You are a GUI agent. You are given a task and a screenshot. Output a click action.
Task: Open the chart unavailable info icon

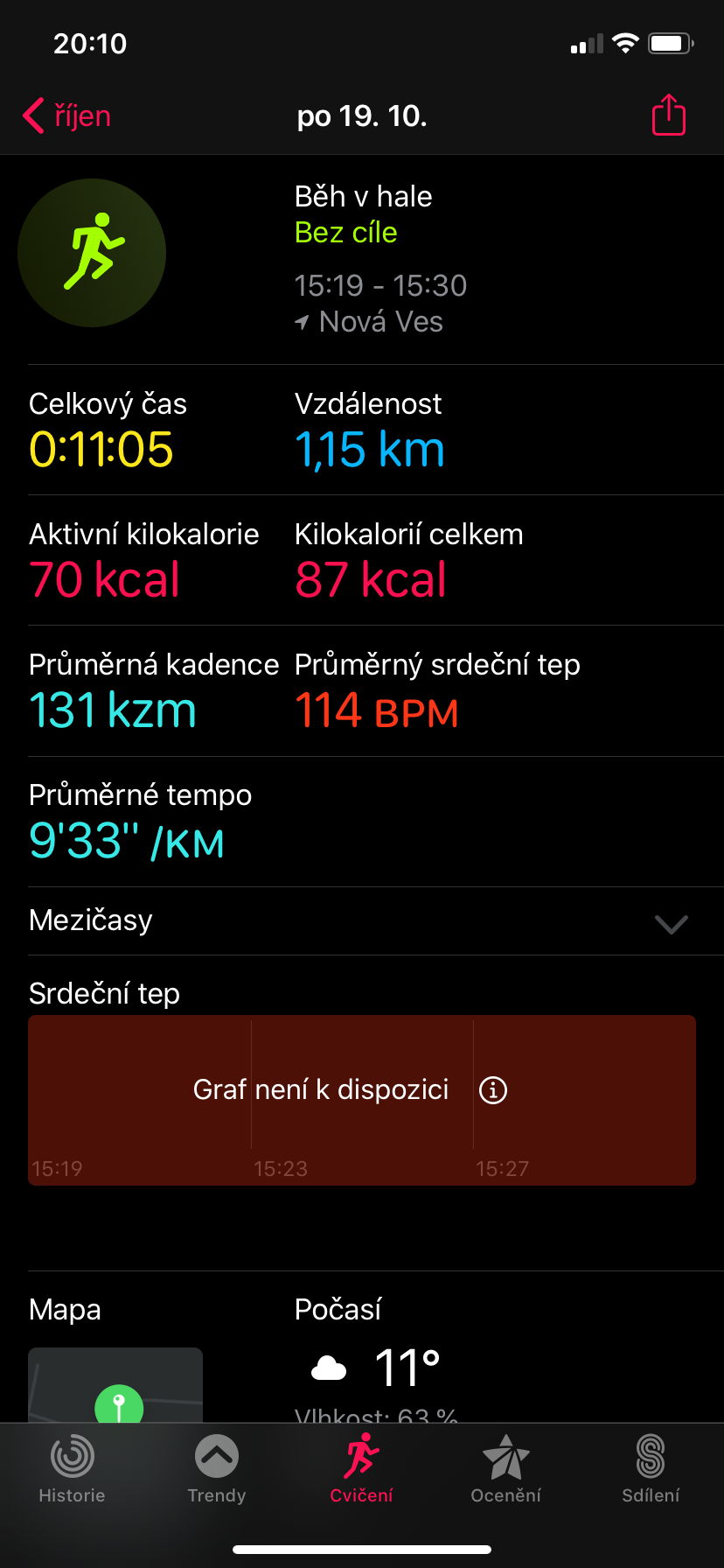point(493,1090)
